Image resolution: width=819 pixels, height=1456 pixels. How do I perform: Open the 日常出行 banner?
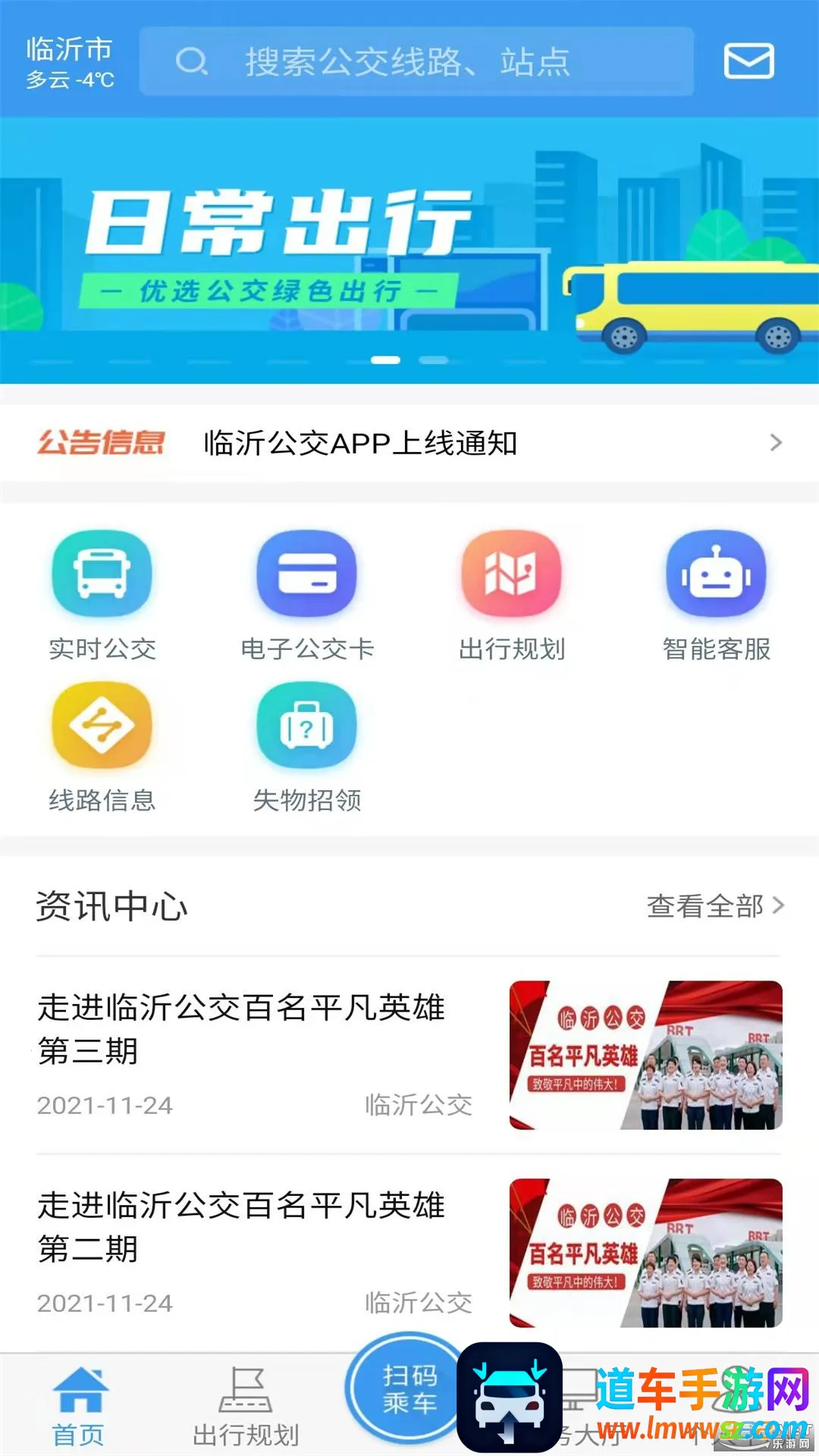[409, 250]
